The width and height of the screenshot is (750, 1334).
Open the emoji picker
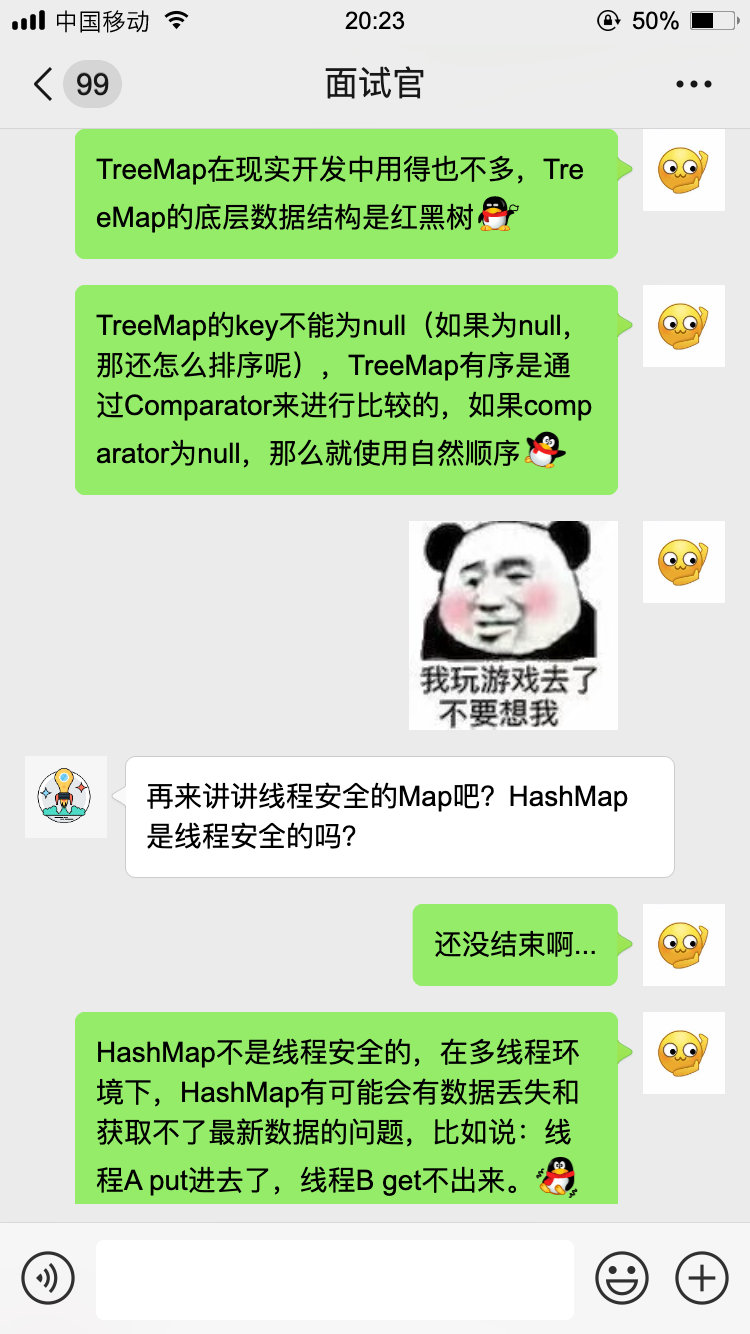pos(622,1278)
